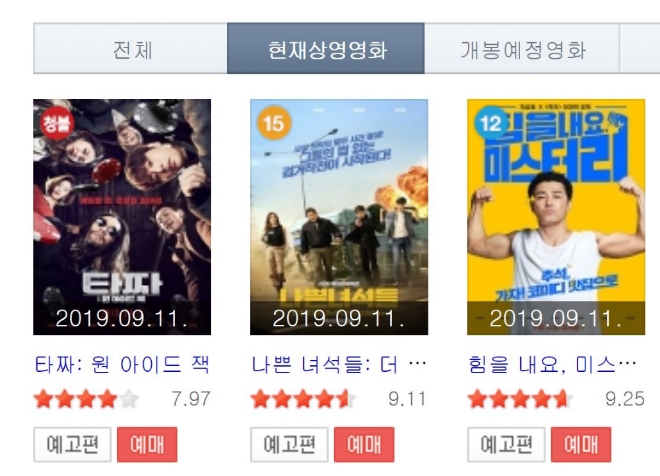Play the 예고편 for 나쁜 녀석들
Image resolution: width=660 pixels, height=476 pixels.
289,444
